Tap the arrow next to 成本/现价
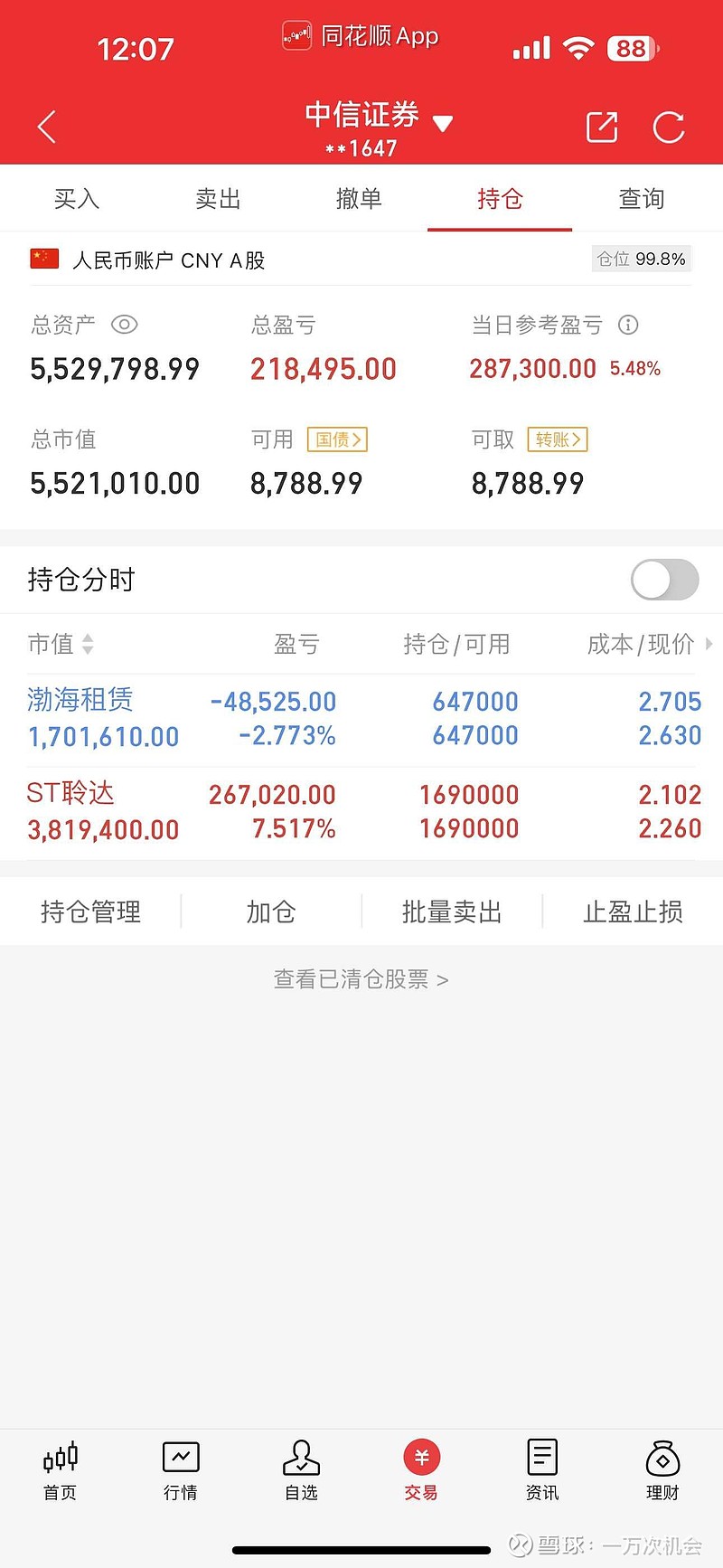Viewport: 723px width, 1568px height. tap(709, 644)
